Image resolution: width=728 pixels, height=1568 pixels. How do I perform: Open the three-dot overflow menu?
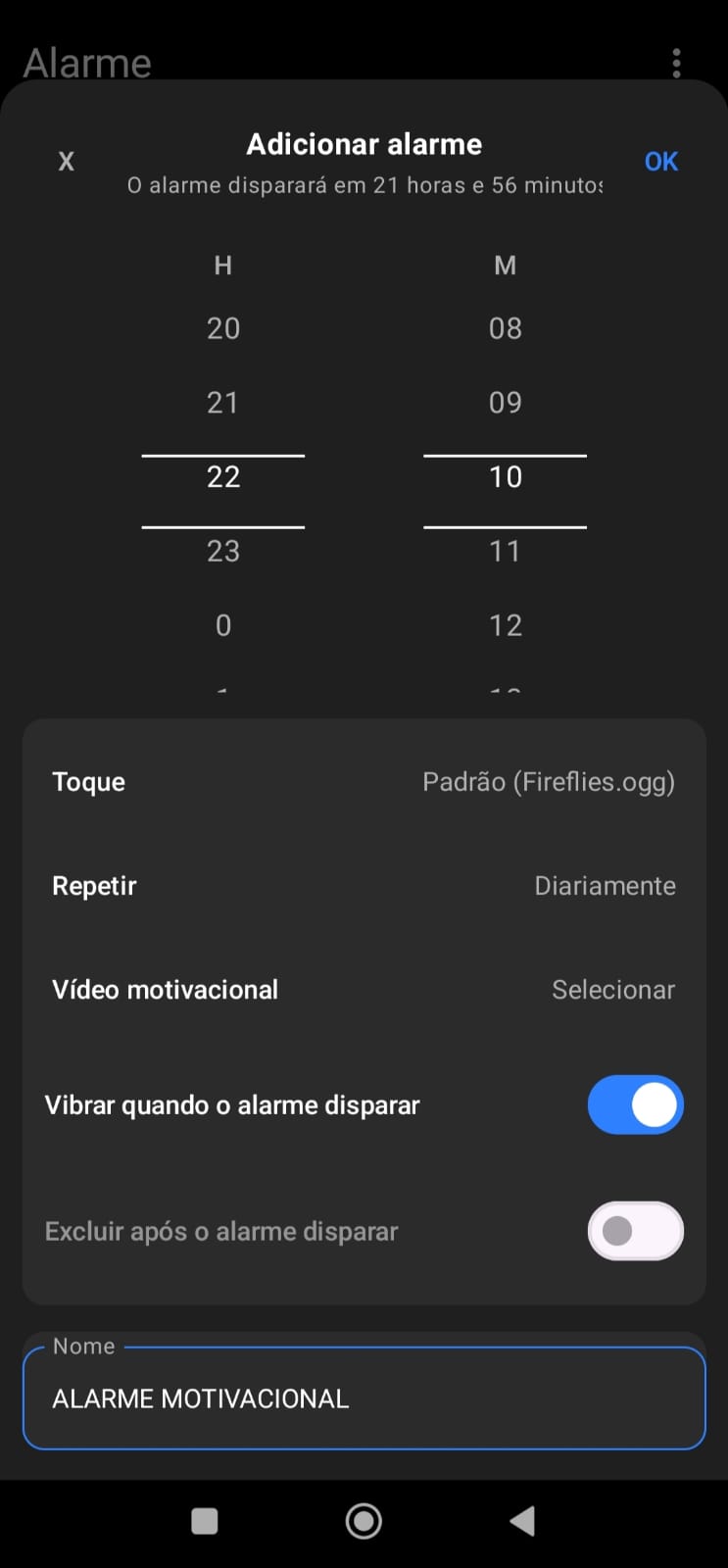(676, 62)
